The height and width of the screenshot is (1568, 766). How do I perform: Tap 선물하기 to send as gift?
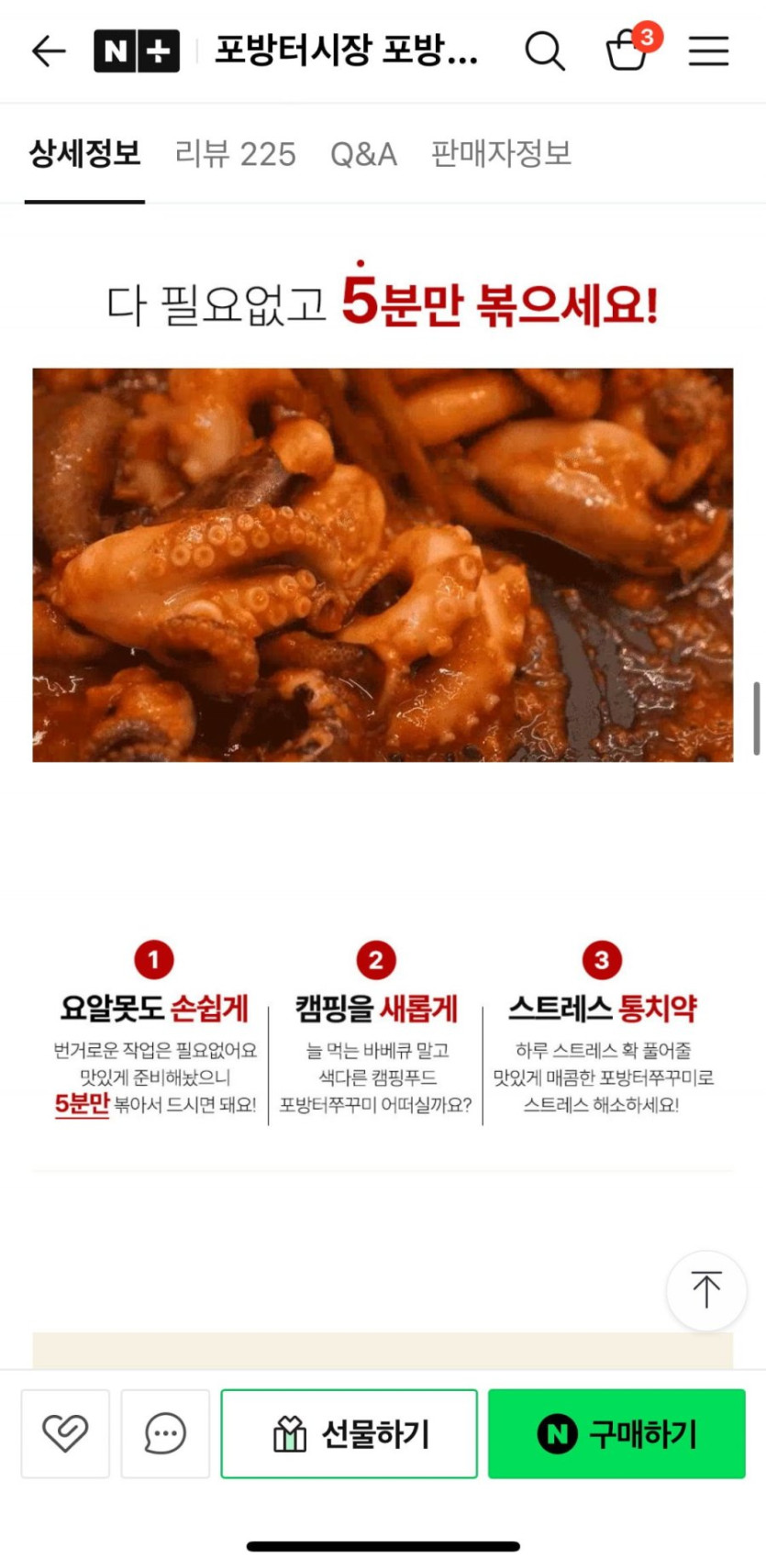pos(349,1432)
